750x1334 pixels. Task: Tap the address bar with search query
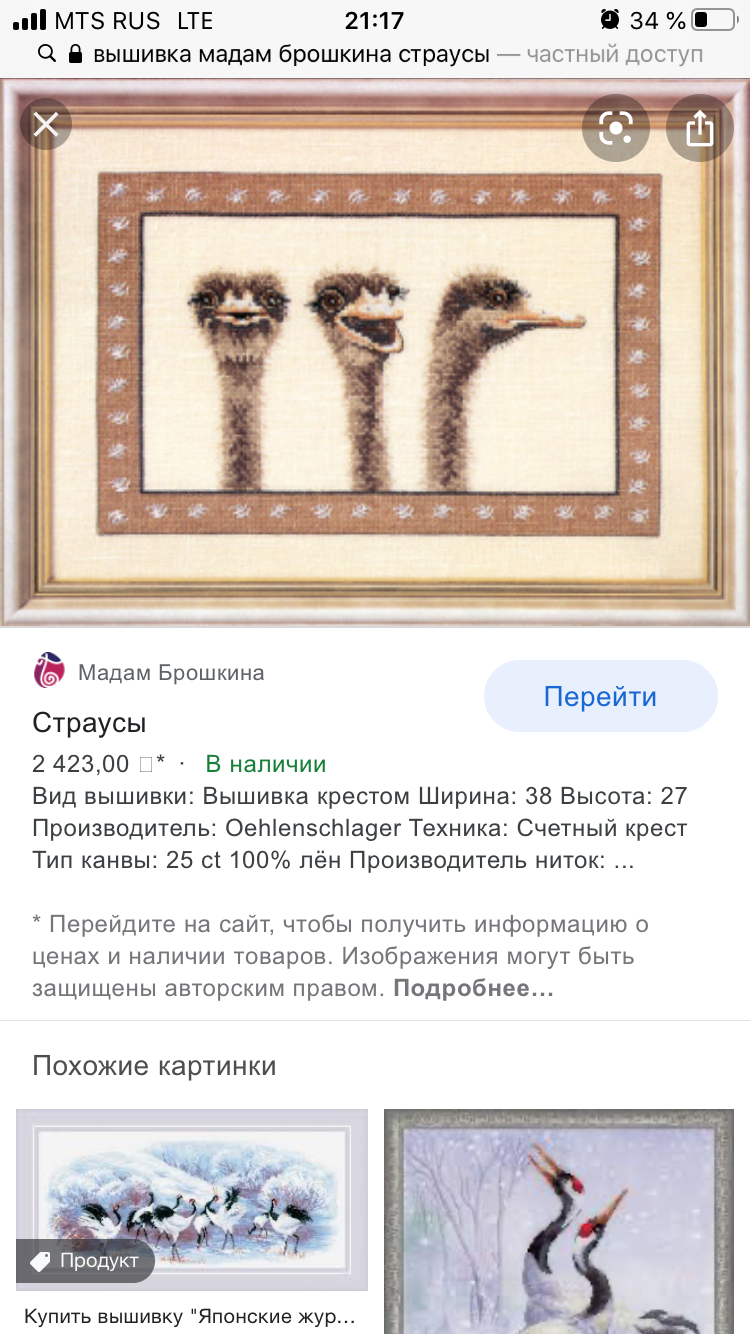[x=375, y=55]
